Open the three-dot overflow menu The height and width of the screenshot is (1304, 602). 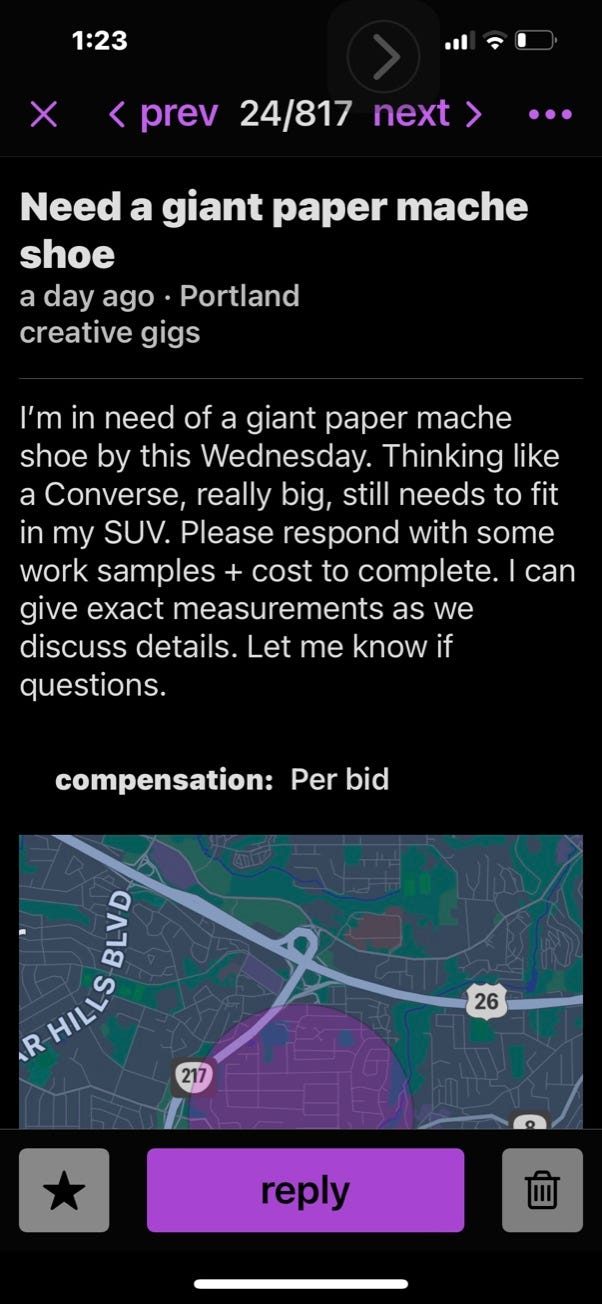pyautogui.click(x=550, y=115)
